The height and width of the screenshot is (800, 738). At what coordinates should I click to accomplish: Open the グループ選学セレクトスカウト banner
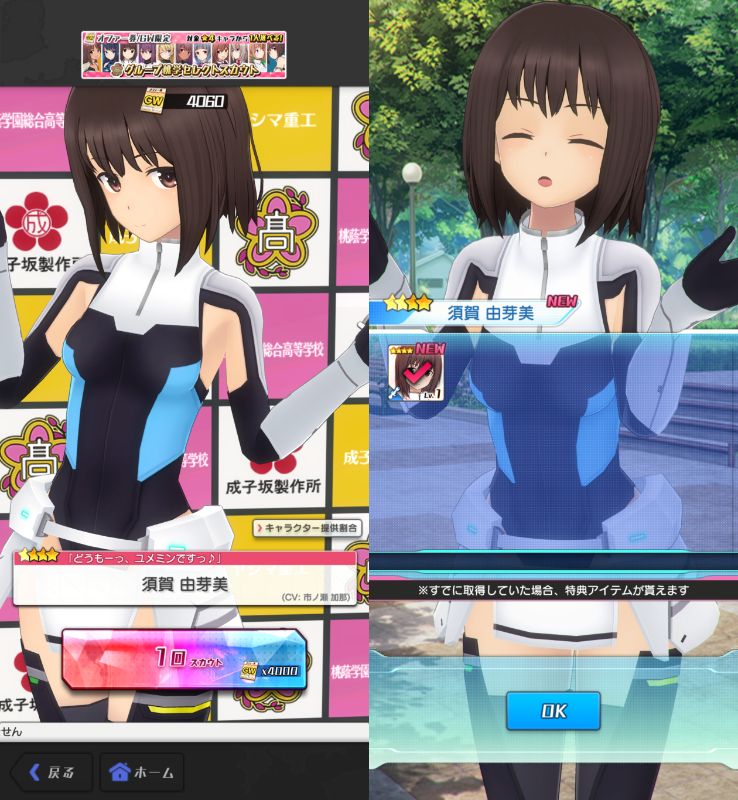184,55
